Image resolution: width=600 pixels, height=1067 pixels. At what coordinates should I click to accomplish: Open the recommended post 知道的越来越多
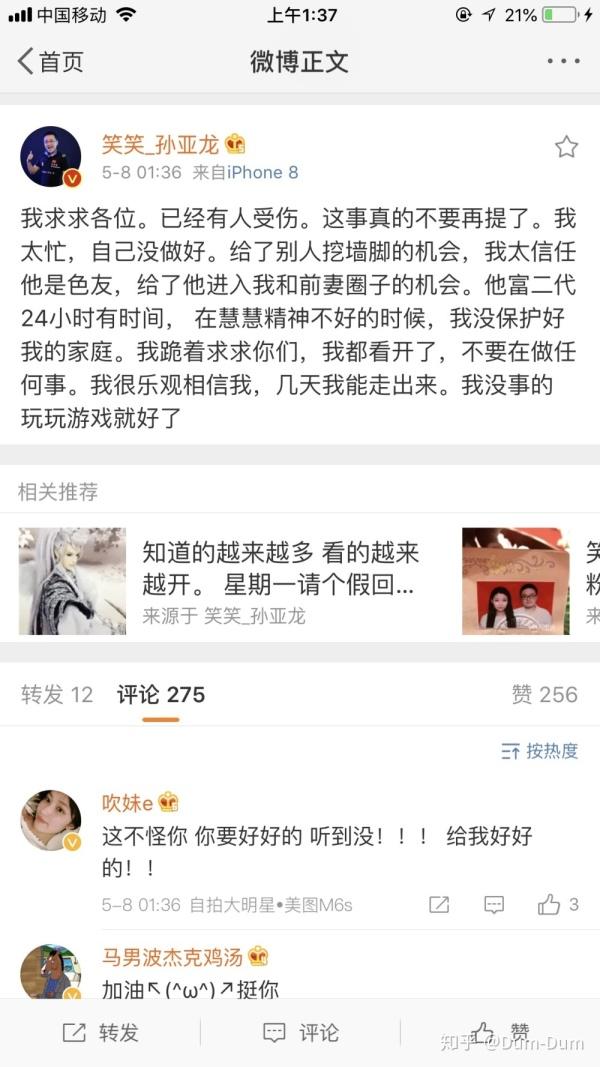(x=280, y=567)
